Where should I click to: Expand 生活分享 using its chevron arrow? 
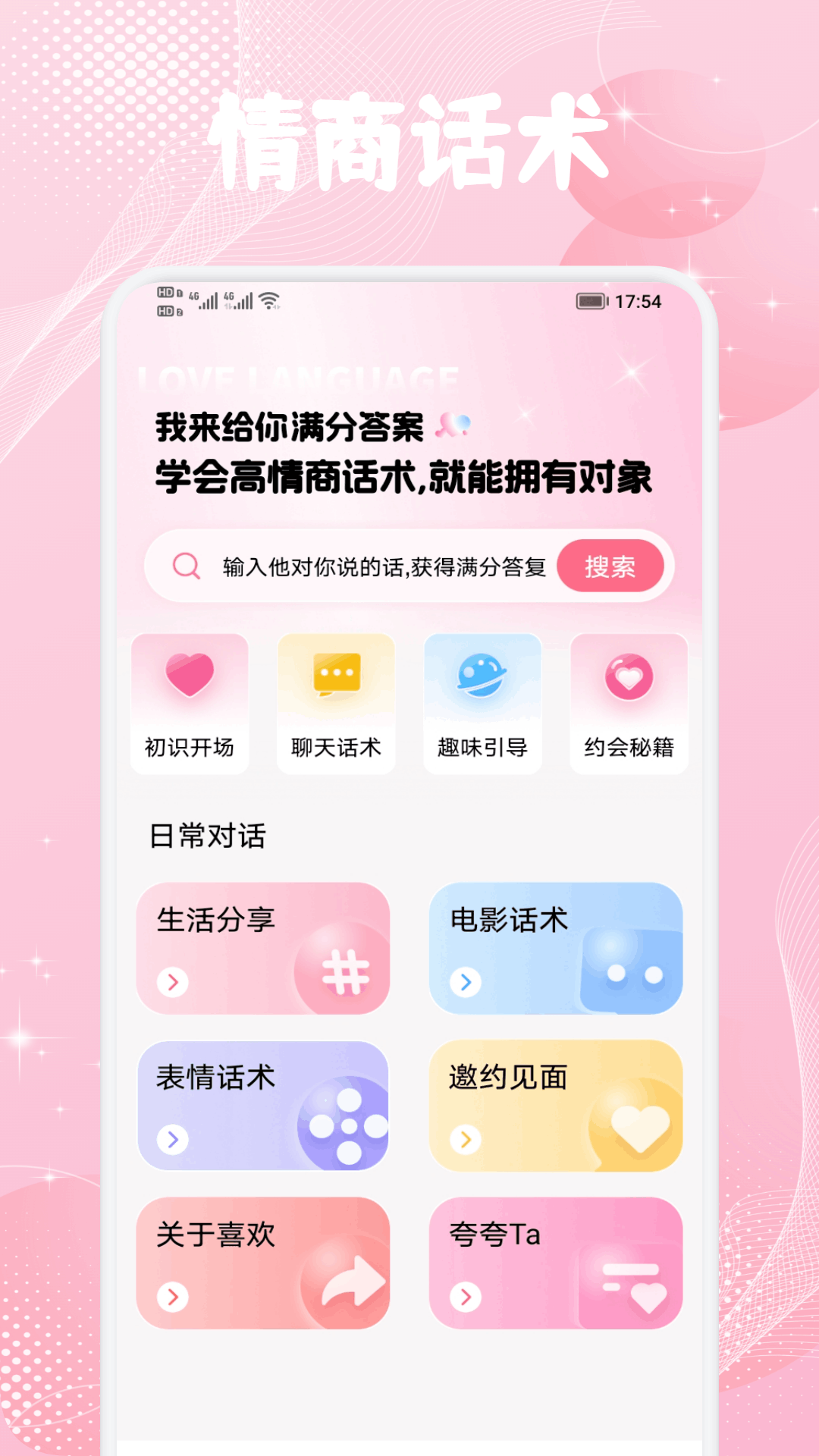coord(172,984)
